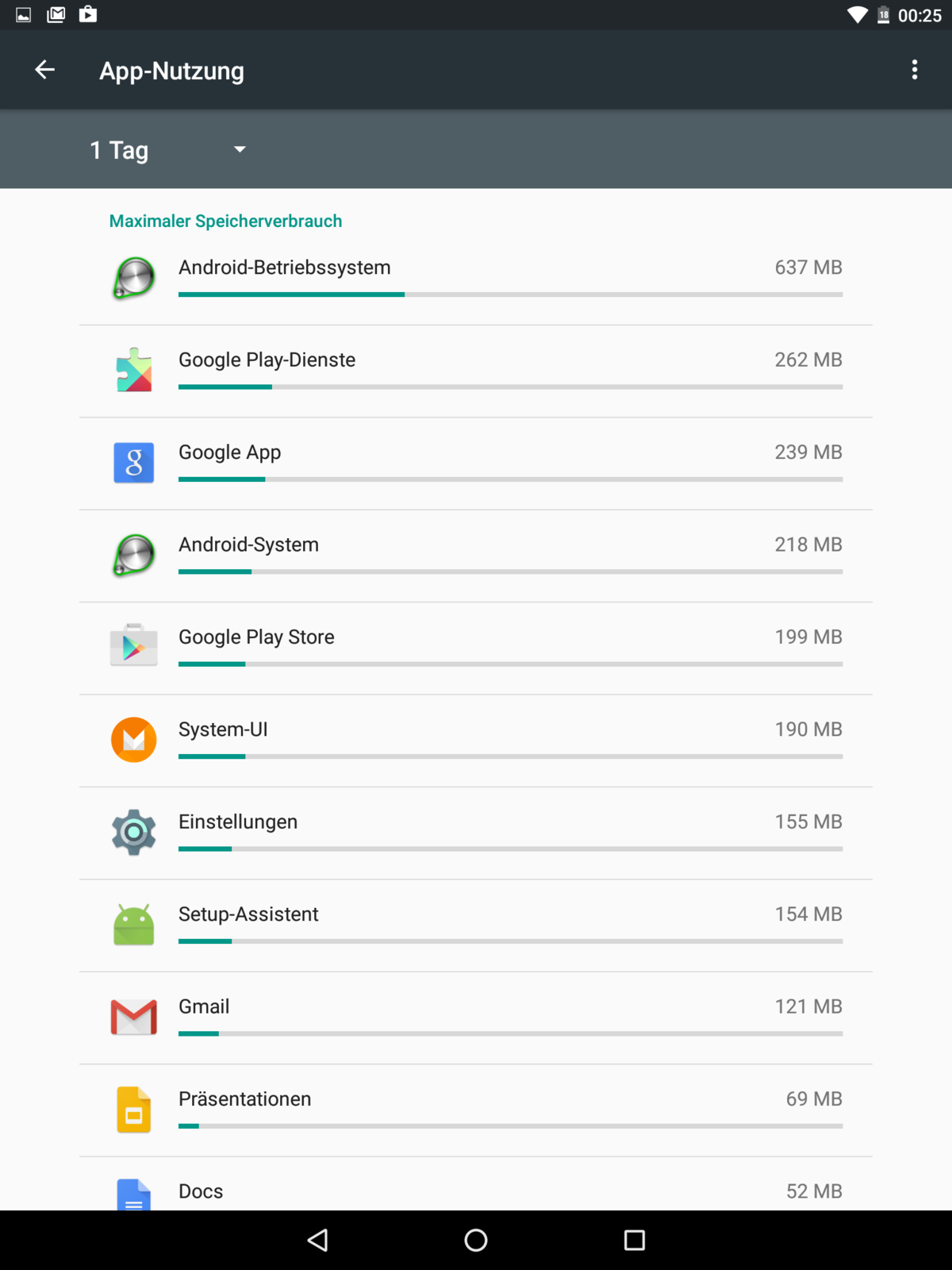The width and height of the screenshot is (952, 1270).
Task: View Android-System memory details
Action: coord(476,556)
